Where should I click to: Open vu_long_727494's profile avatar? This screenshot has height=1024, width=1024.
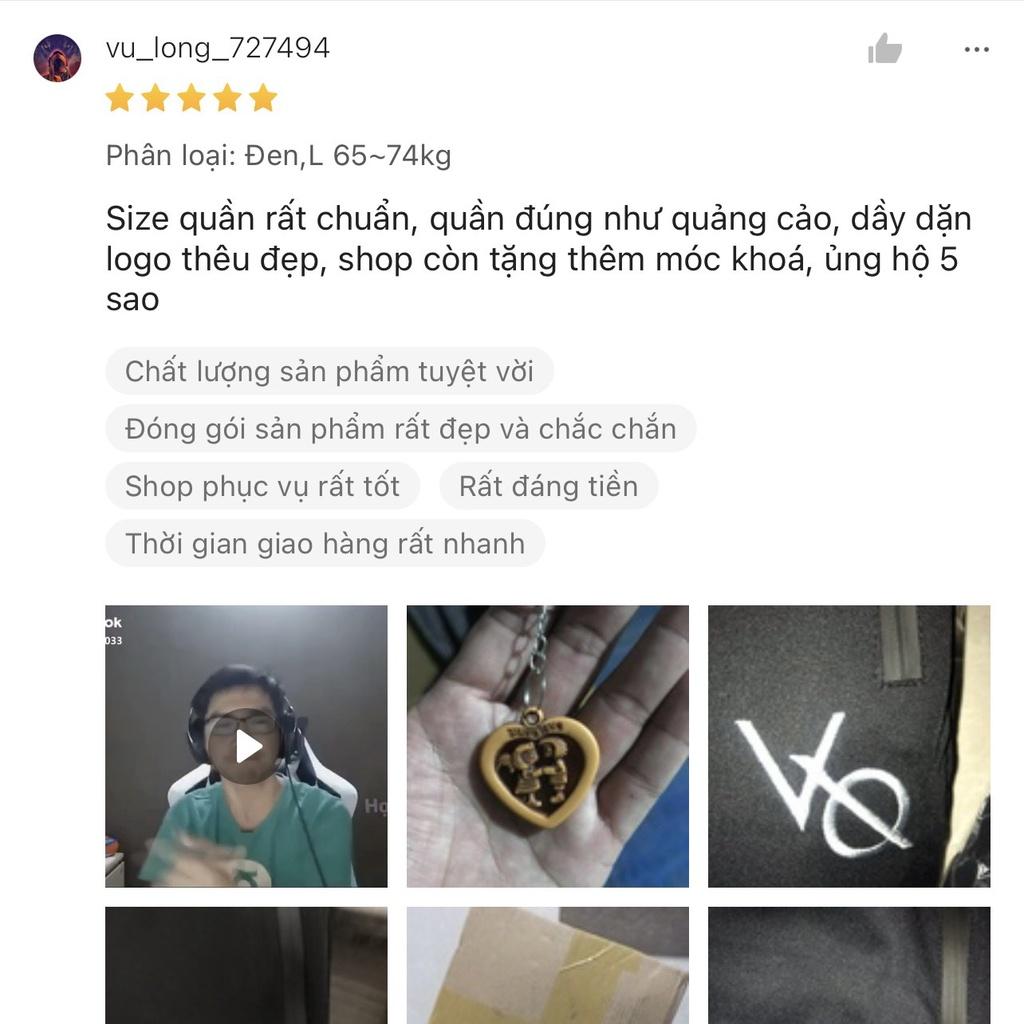pos(57,58)
